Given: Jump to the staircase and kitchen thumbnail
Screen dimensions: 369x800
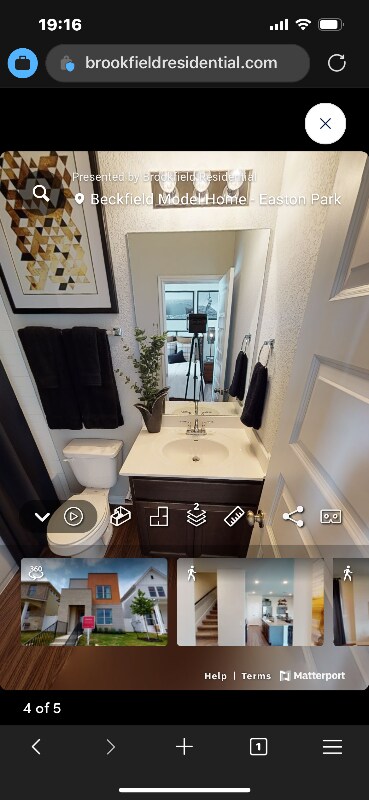Looking at the screenshot, I should 250,602.
